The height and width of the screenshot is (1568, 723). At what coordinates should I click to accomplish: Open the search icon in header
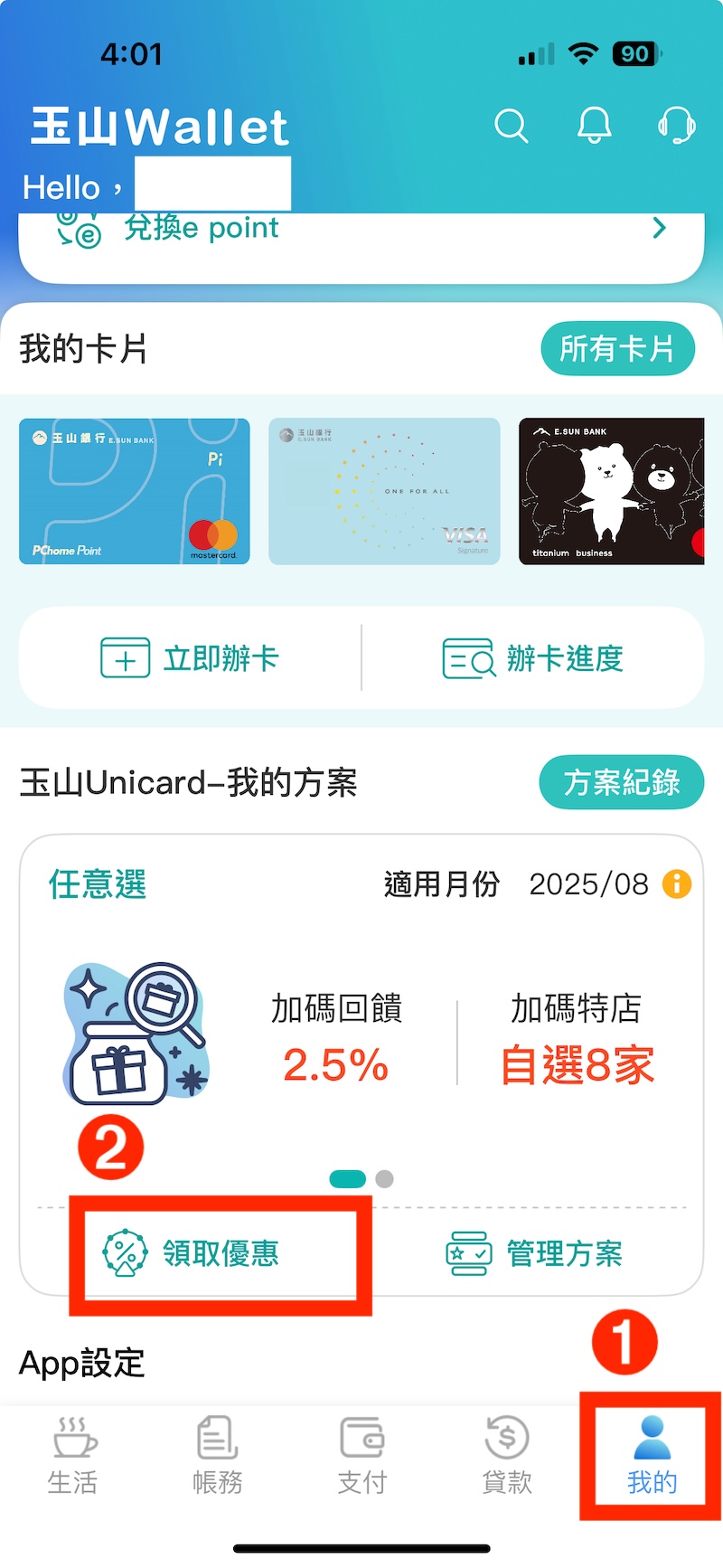pyautogui.click(x=511, y=126)
